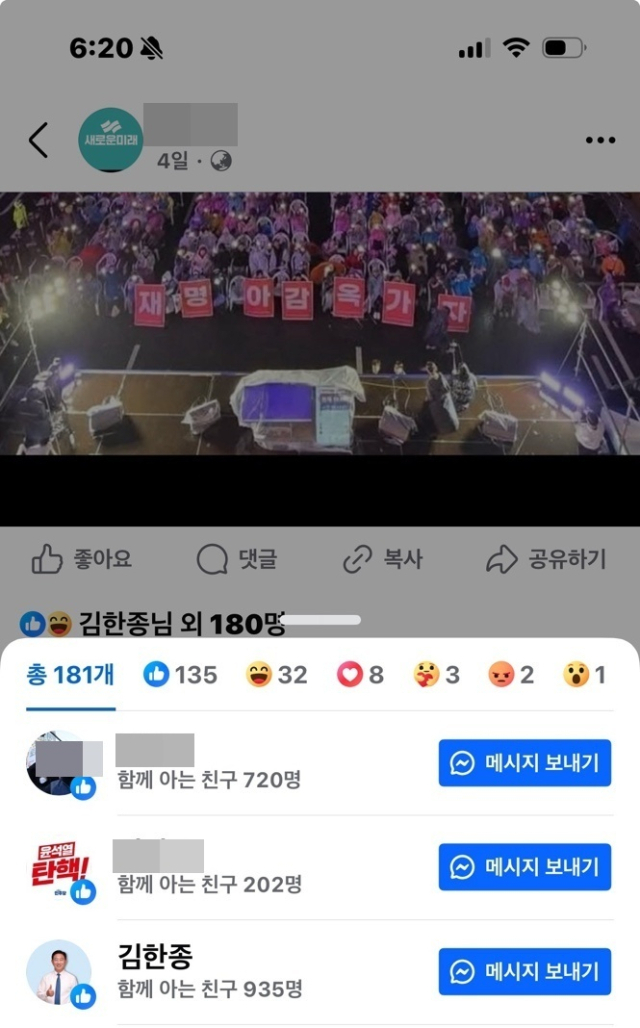Open the profile with 탄핵 avatar
Viewport: 640px width, 1028px height.
(x=59, y=867)
